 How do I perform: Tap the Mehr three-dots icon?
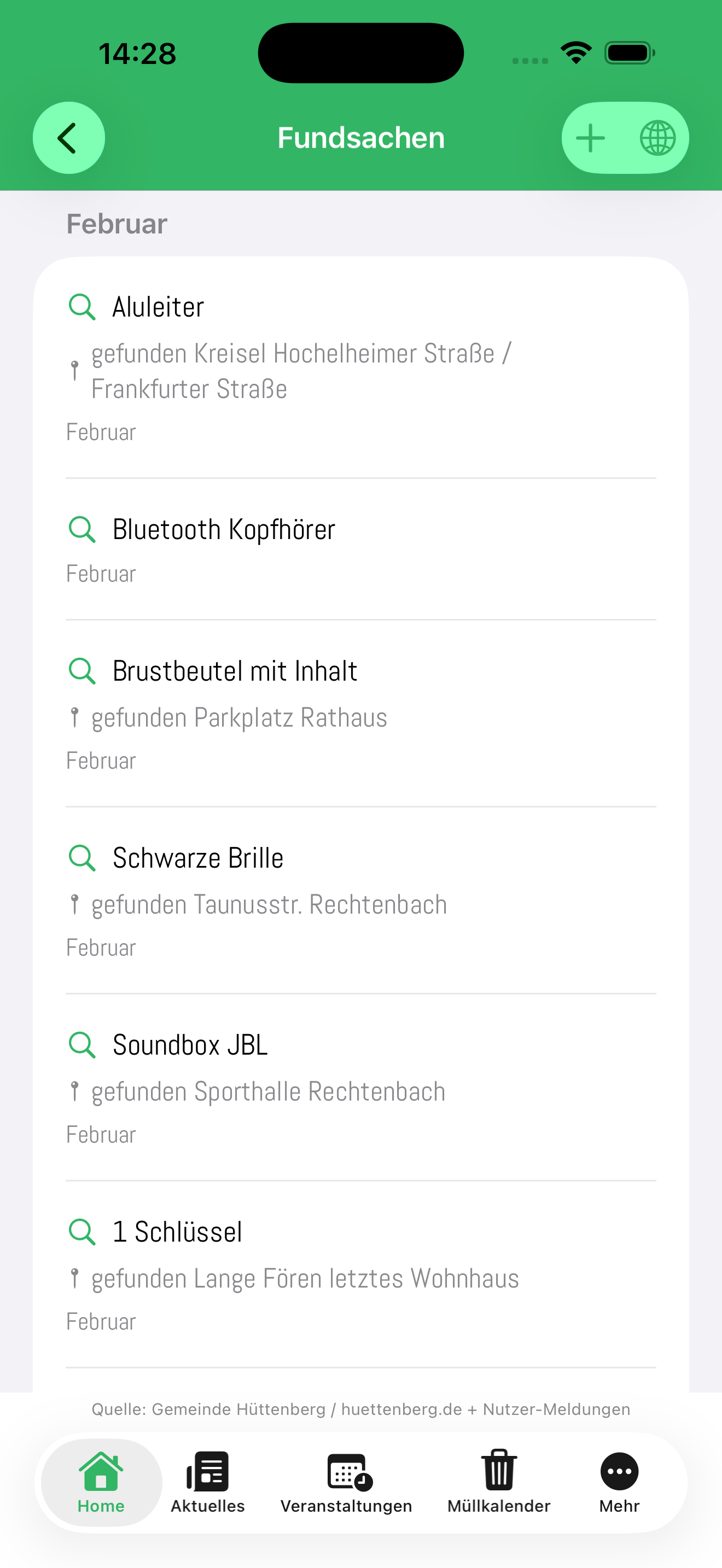(619, 1464)
